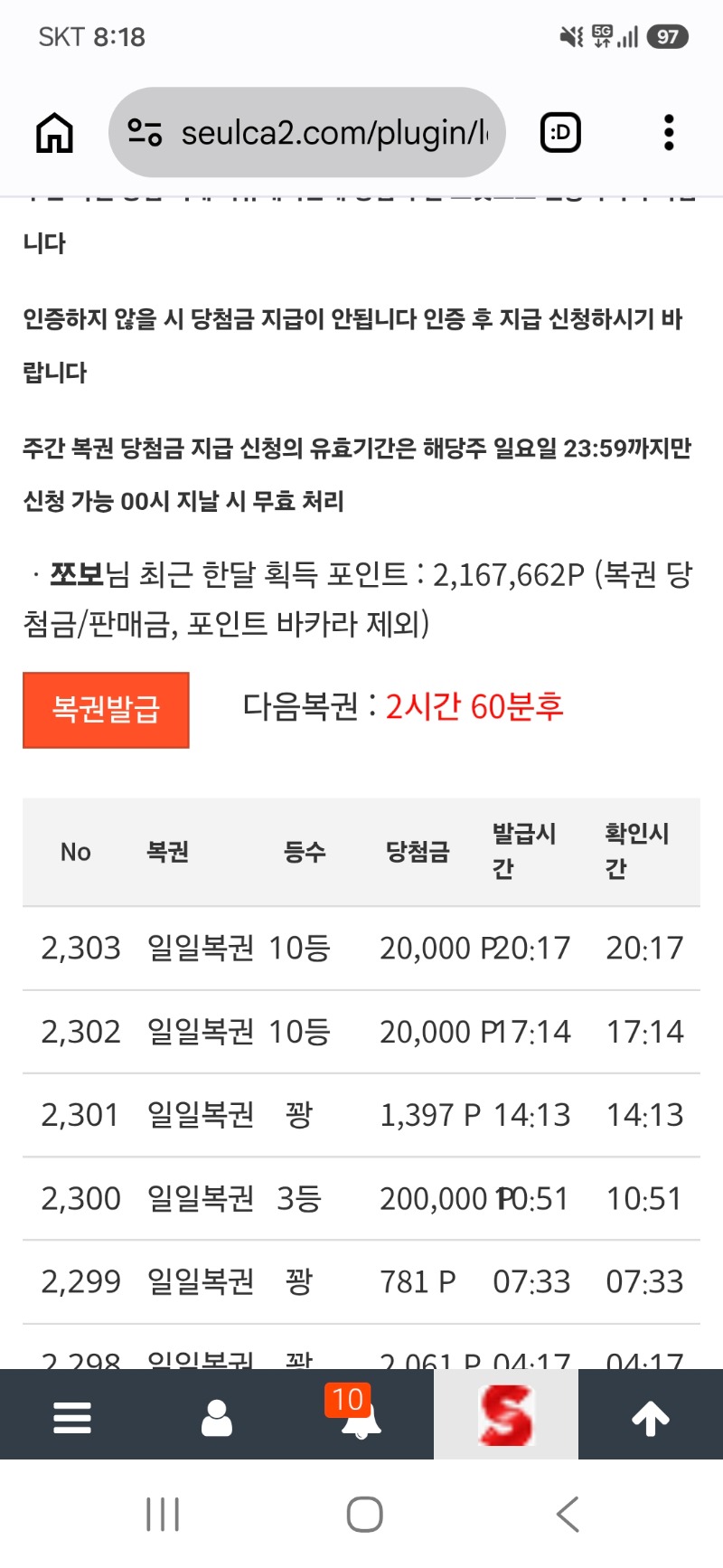Go back using the system back button
Image resolution: width=723 pixels, height=1568 pixels.
(568, 1514)
